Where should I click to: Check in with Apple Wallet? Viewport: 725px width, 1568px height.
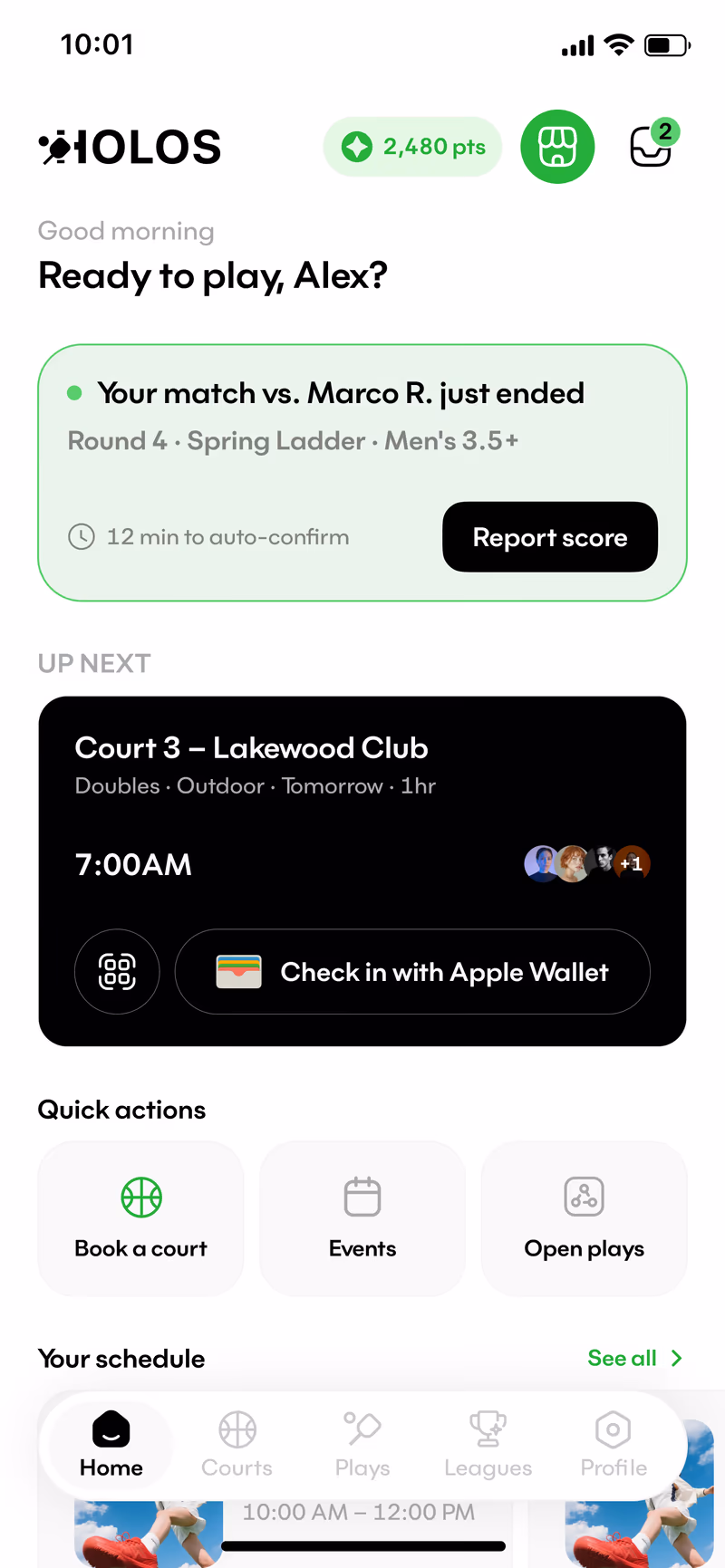(x=412, y=972)
